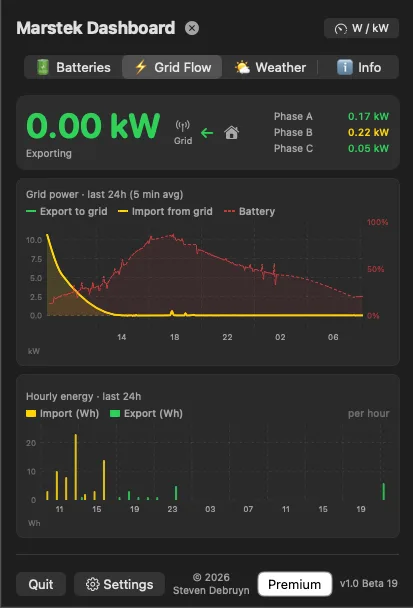Open the Weather tab
Viewport: 413px width, 608px height.
(x=270, y=67)
